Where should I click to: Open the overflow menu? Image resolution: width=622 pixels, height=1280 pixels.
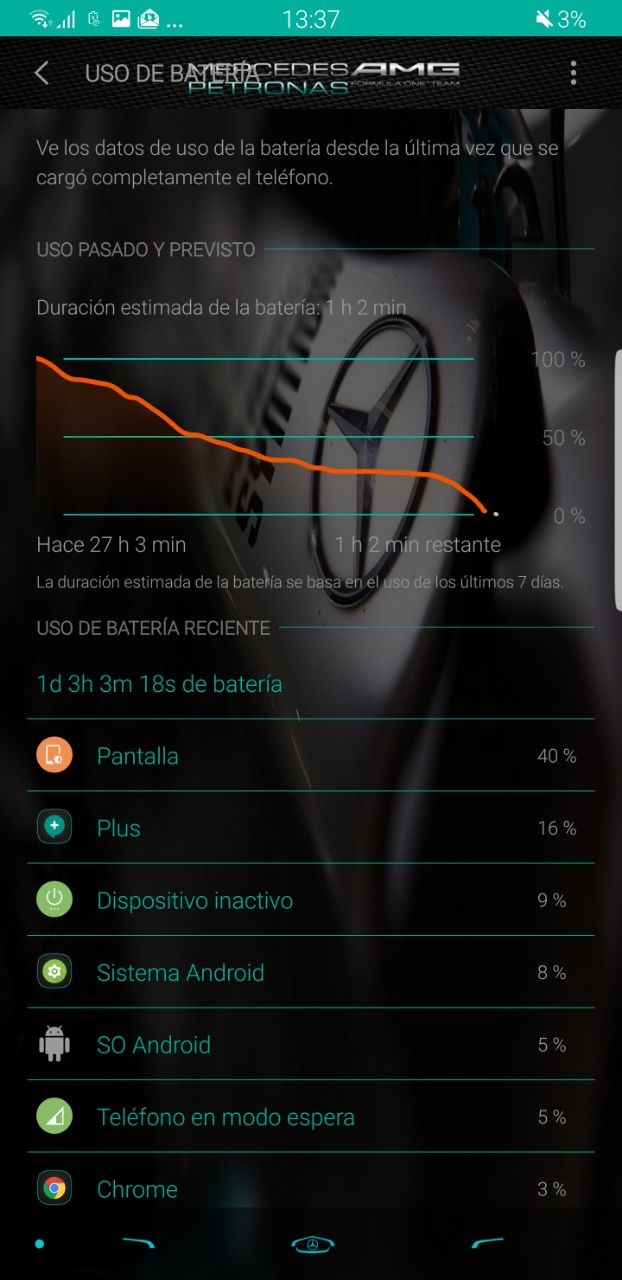pyautogui.click(x=573, y=73)
